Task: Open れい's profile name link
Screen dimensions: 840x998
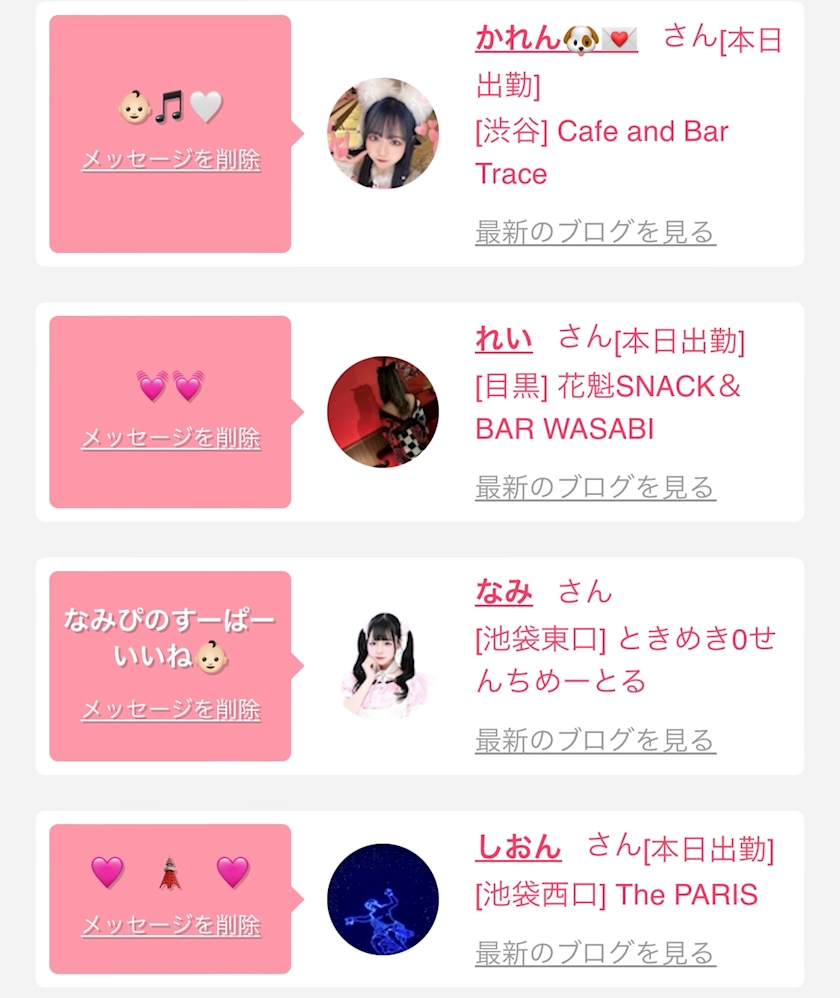Action: tap(503, 338)
